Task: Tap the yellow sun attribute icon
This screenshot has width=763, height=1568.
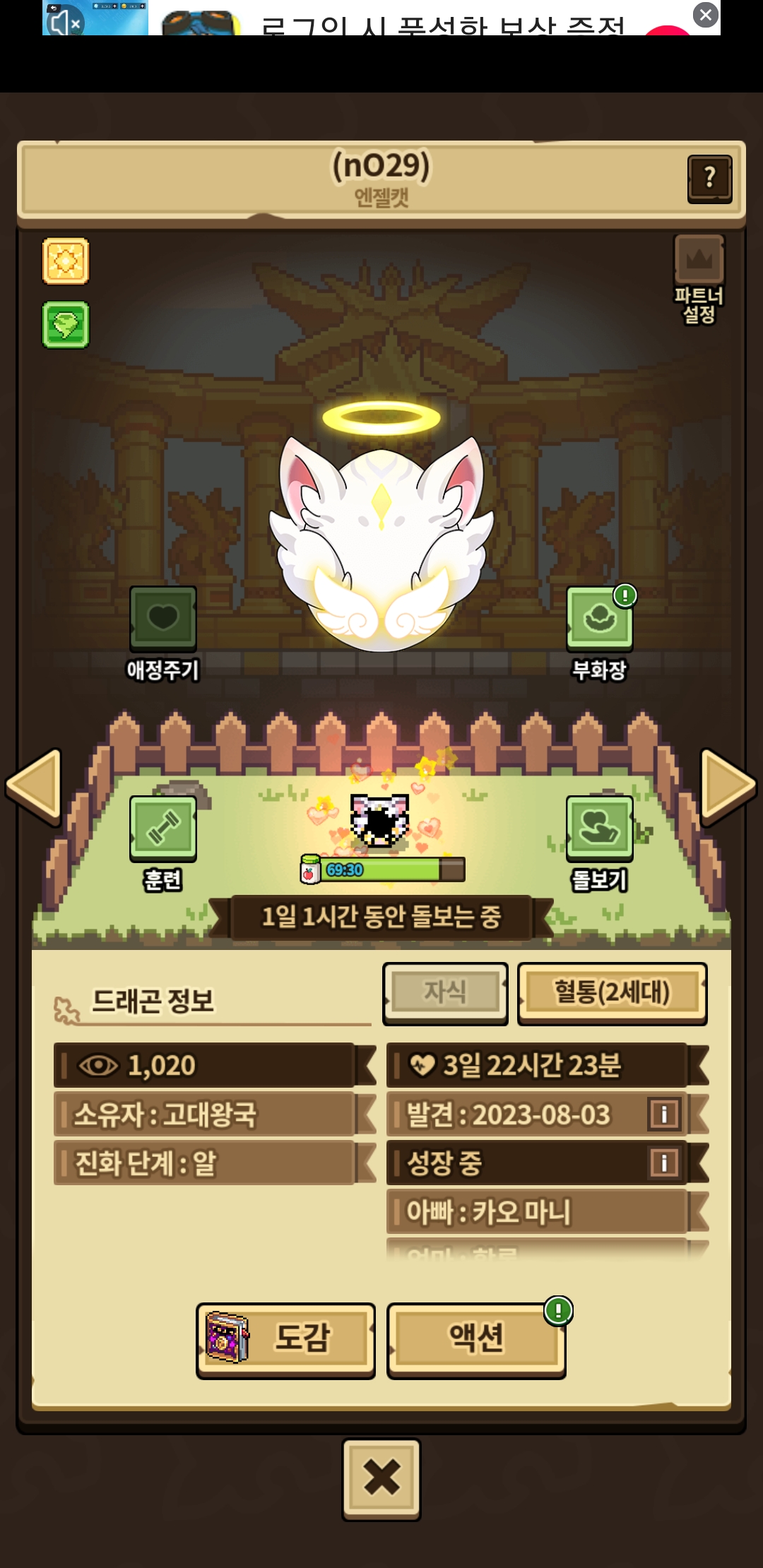Action: (66, 261)
